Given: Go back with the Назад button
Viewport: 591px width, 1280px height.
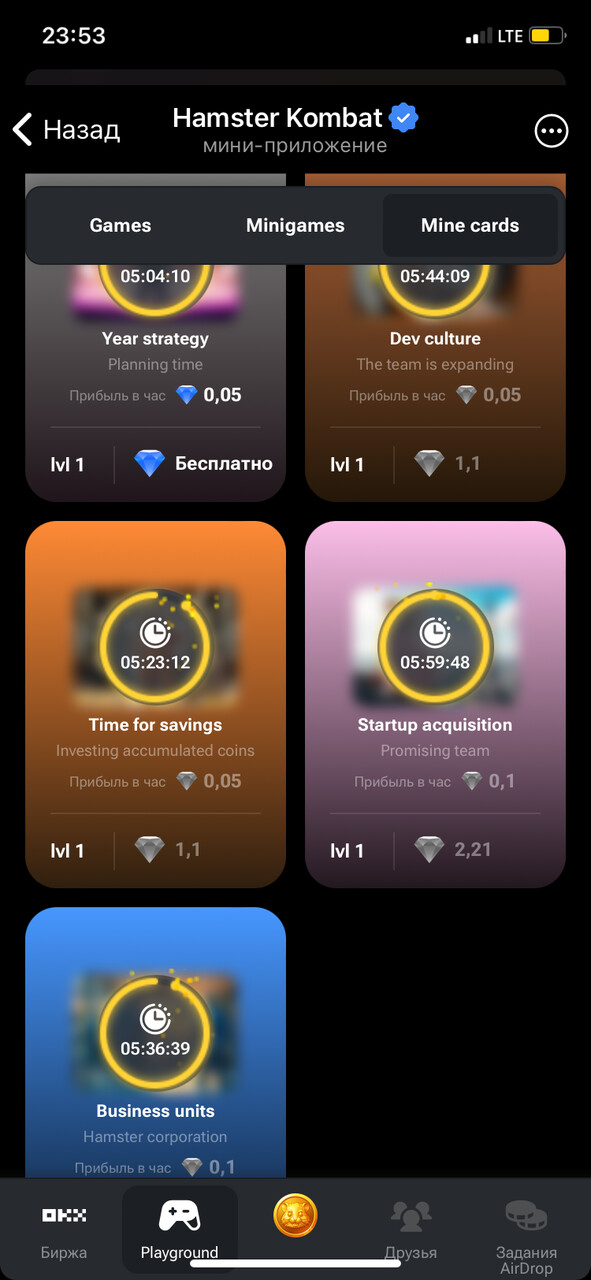Looking at the screenshot, I should pyautogui.click(x=66, y=130).
